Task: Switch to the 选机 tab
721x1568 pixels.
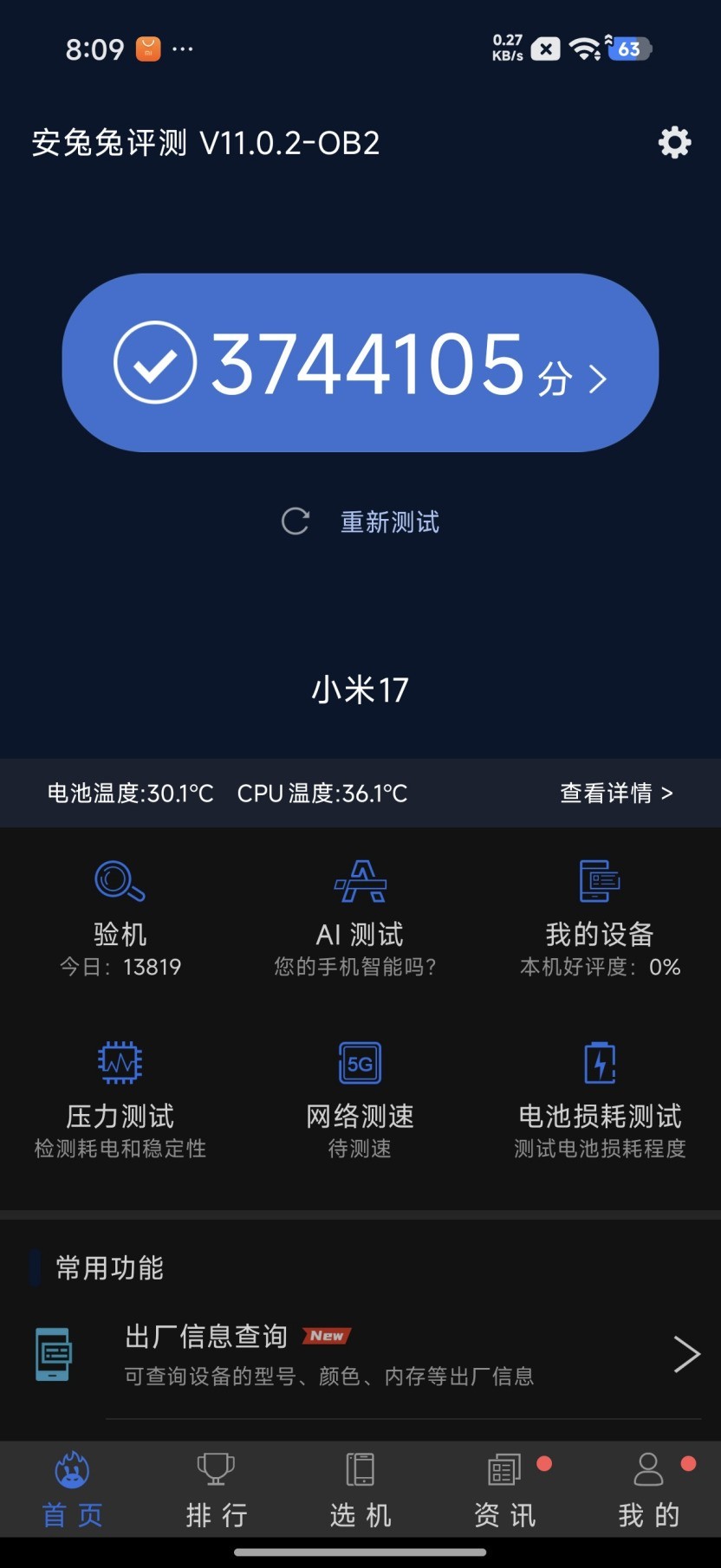Action: click(x=360, y=1490)
